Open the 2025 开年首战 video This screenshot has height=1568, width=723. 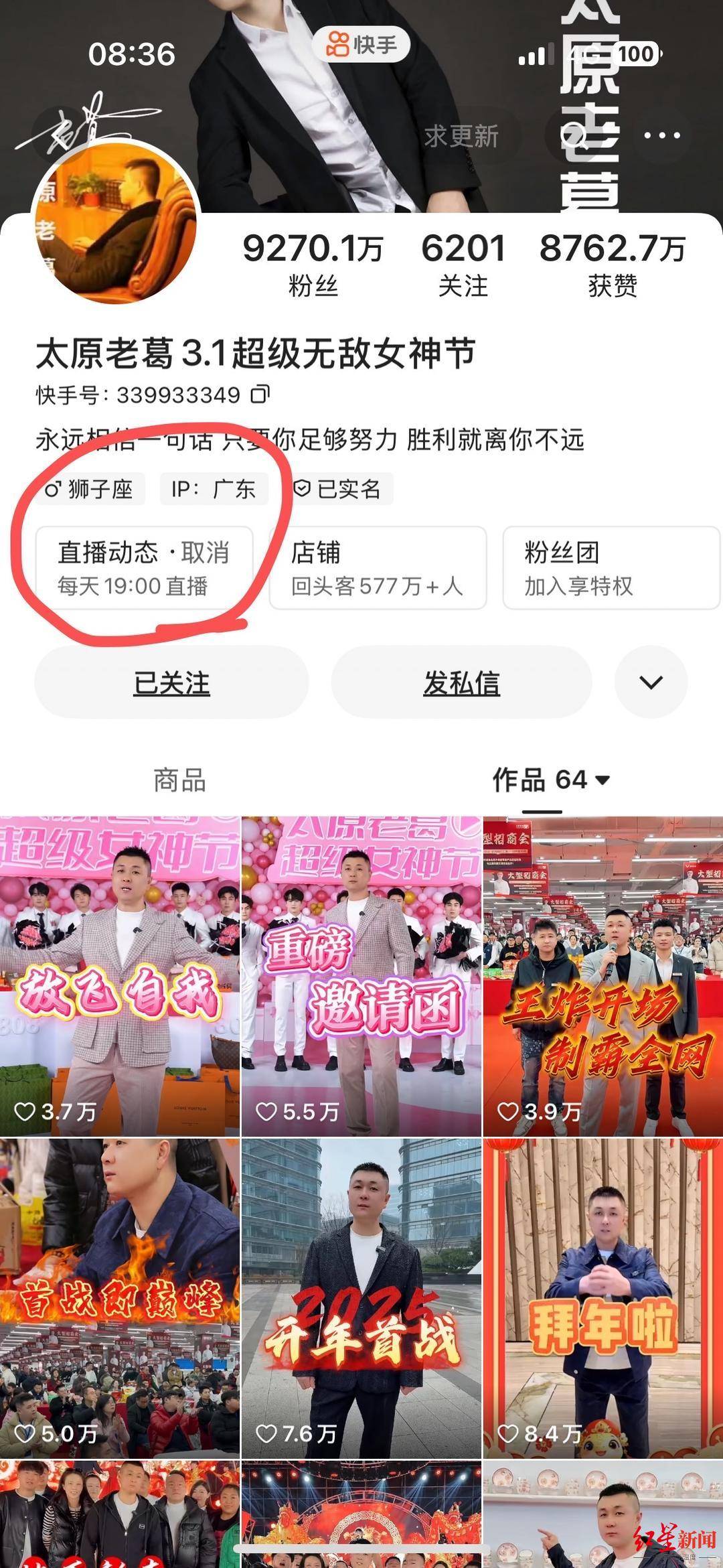[361, 1298]
